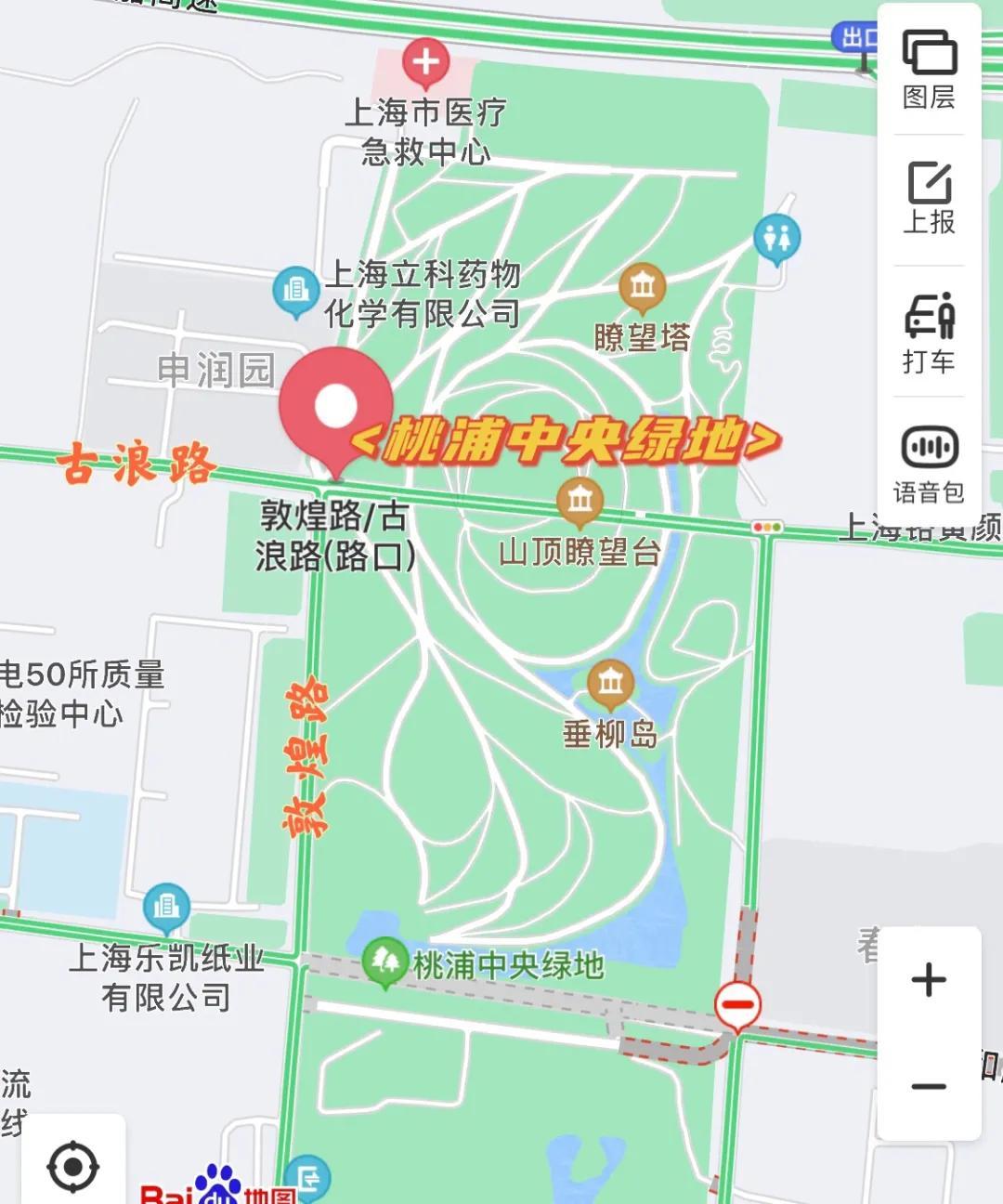Tap the red no-entry road closure marker
This screenshot has height=1204, width=1003.
tap(738, 1006)
